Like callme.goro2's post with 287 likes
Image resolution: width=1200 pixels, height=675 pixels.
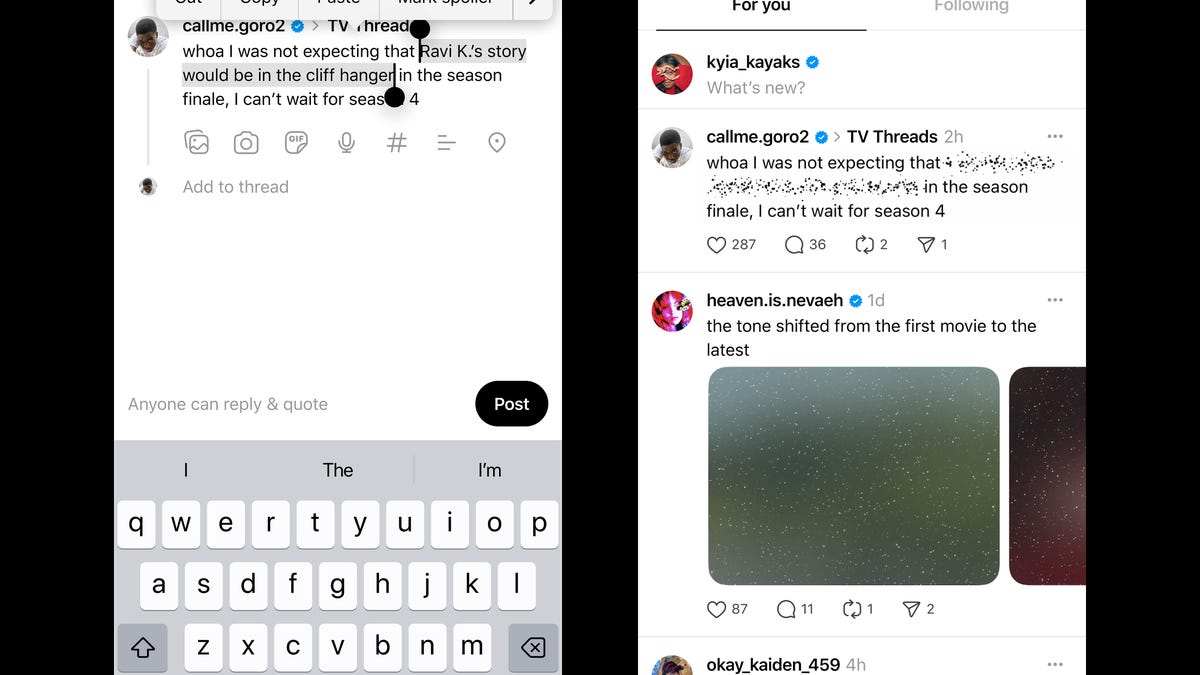click(716, 244)
